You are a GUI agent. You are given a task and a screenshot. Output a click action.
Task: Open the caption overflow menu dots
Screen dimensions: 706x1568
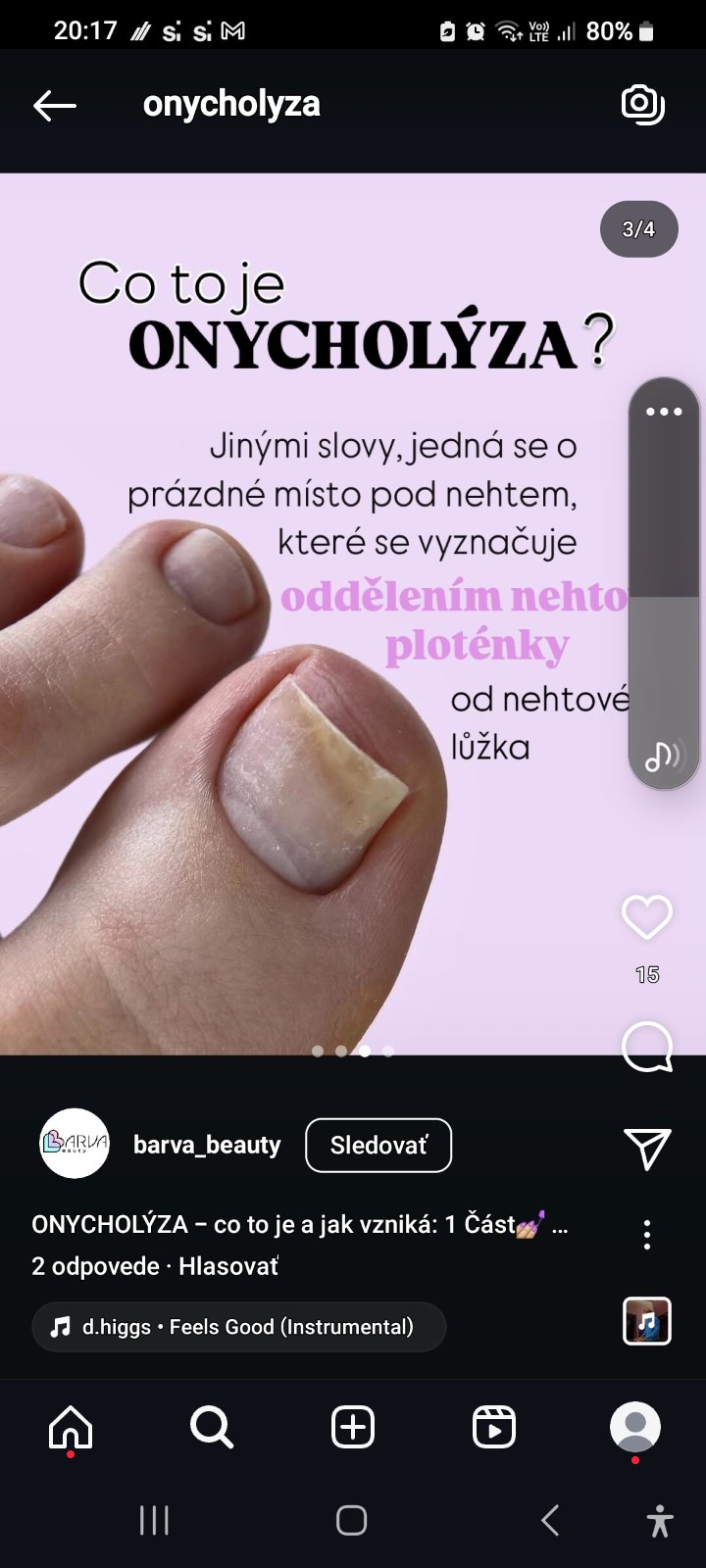pyautogui.click(x=647, y=1235)
